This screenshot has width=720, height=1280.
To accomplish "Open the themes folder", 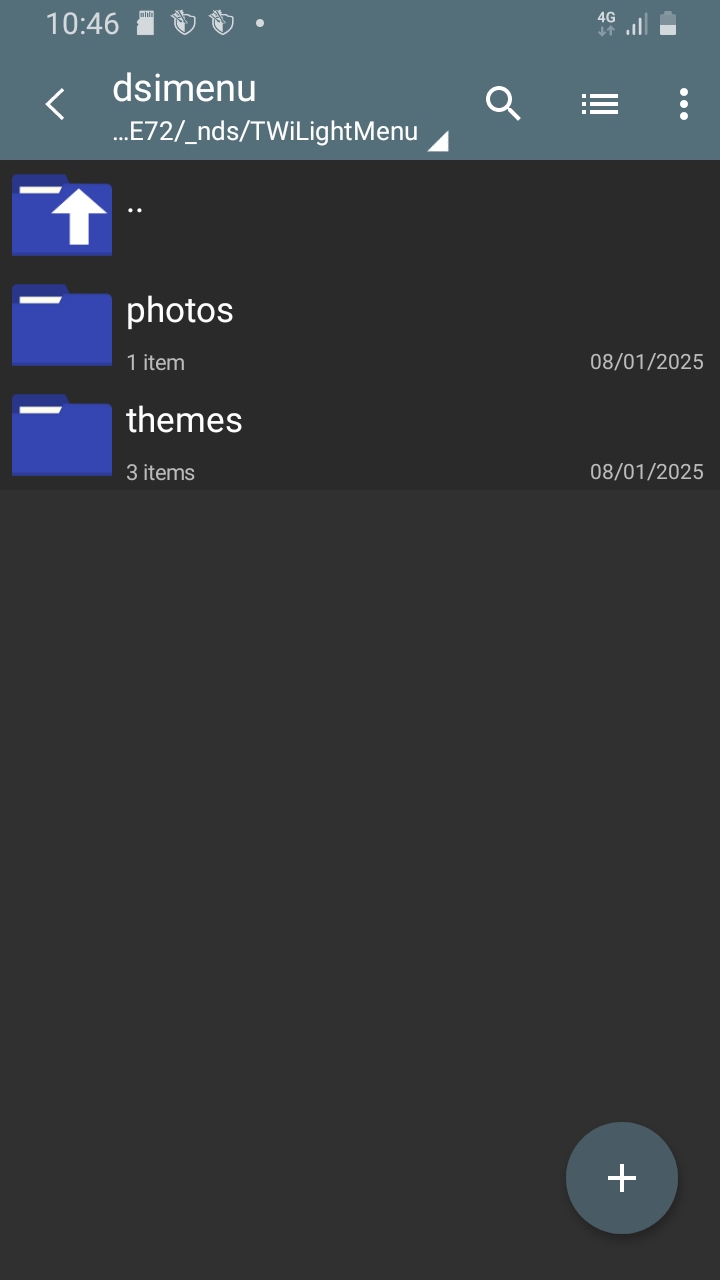I will (x=360, y=435).
